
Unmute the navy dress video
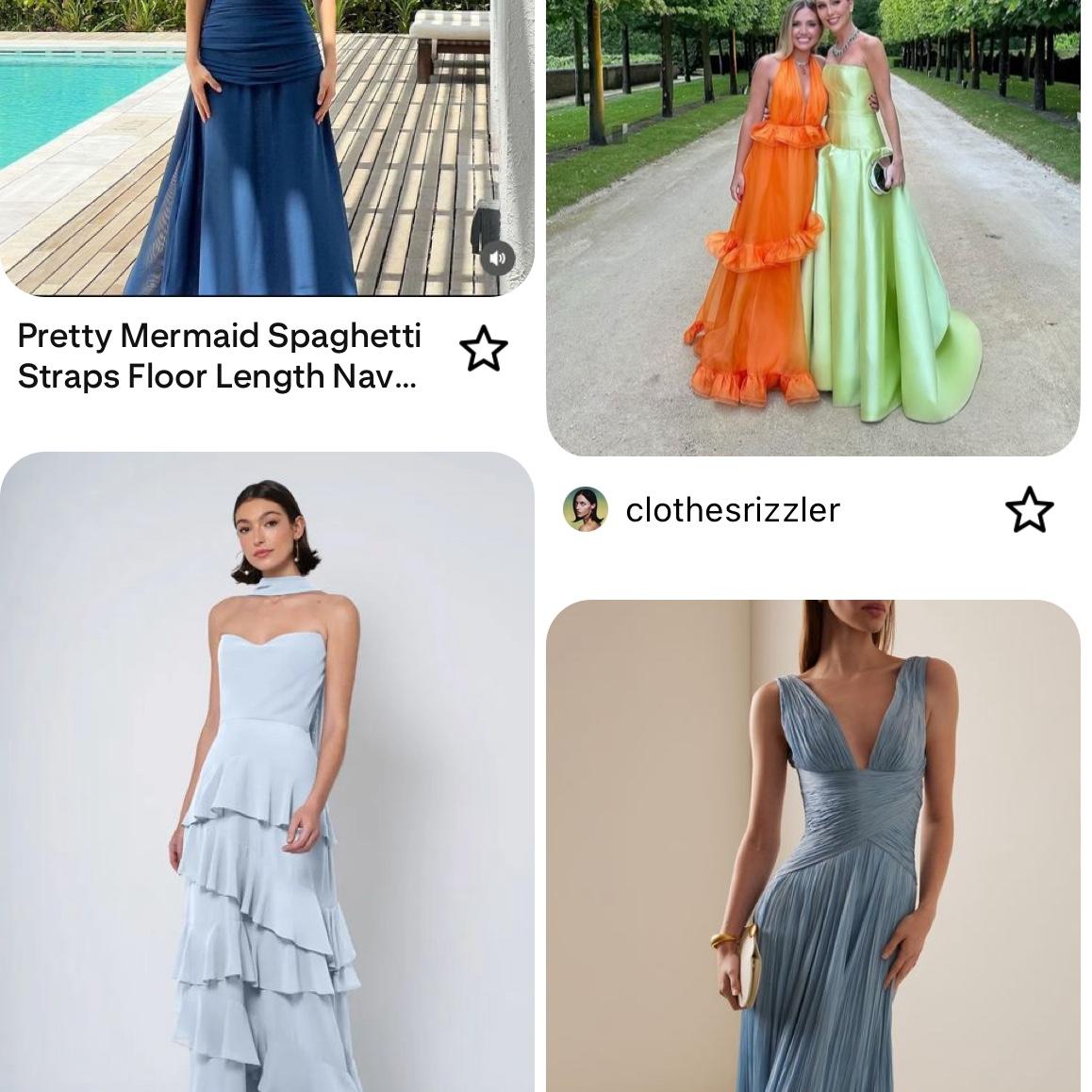pyautogui.click(x=497, y=257)
